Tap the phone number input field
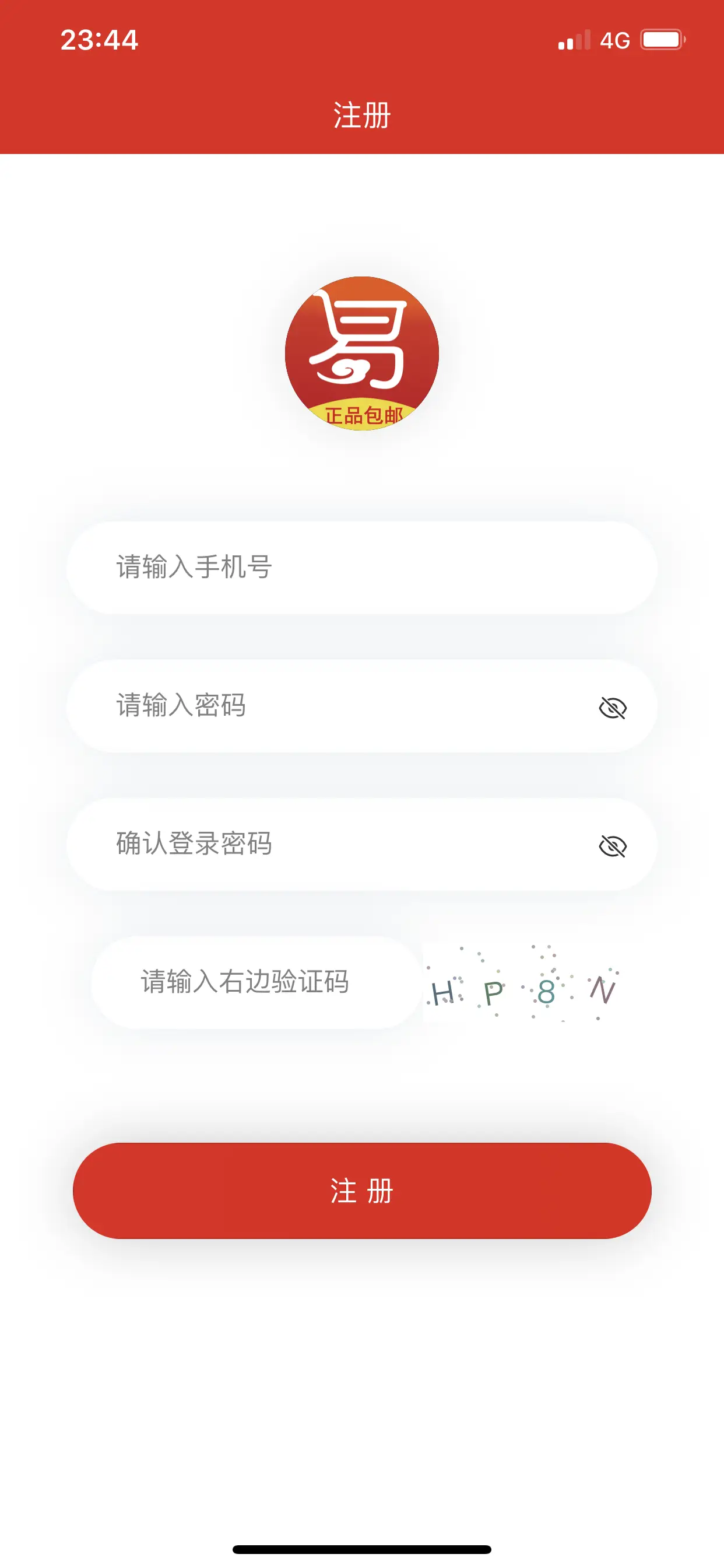 click(x=362, y=568)
